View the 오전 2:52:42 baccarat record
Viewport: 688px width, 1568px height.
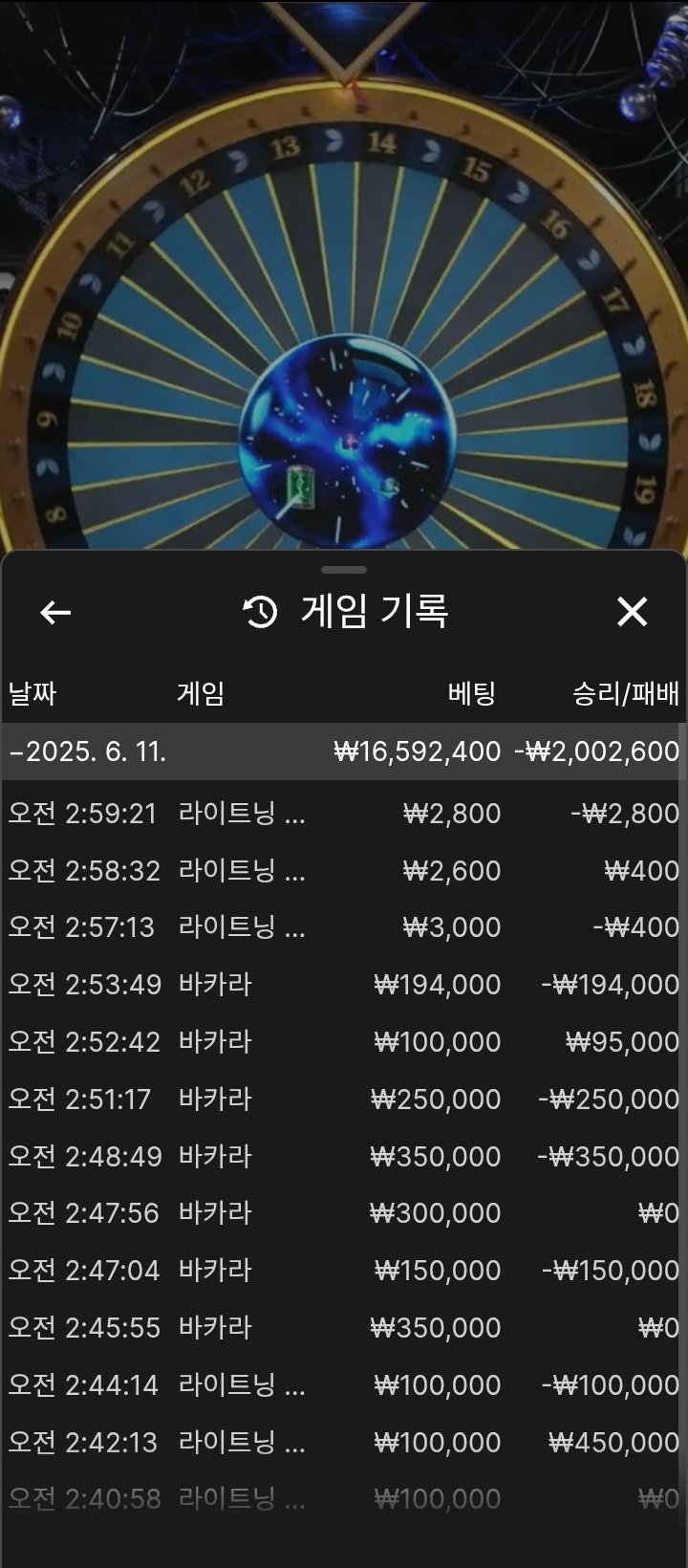tap(342, 1042)
